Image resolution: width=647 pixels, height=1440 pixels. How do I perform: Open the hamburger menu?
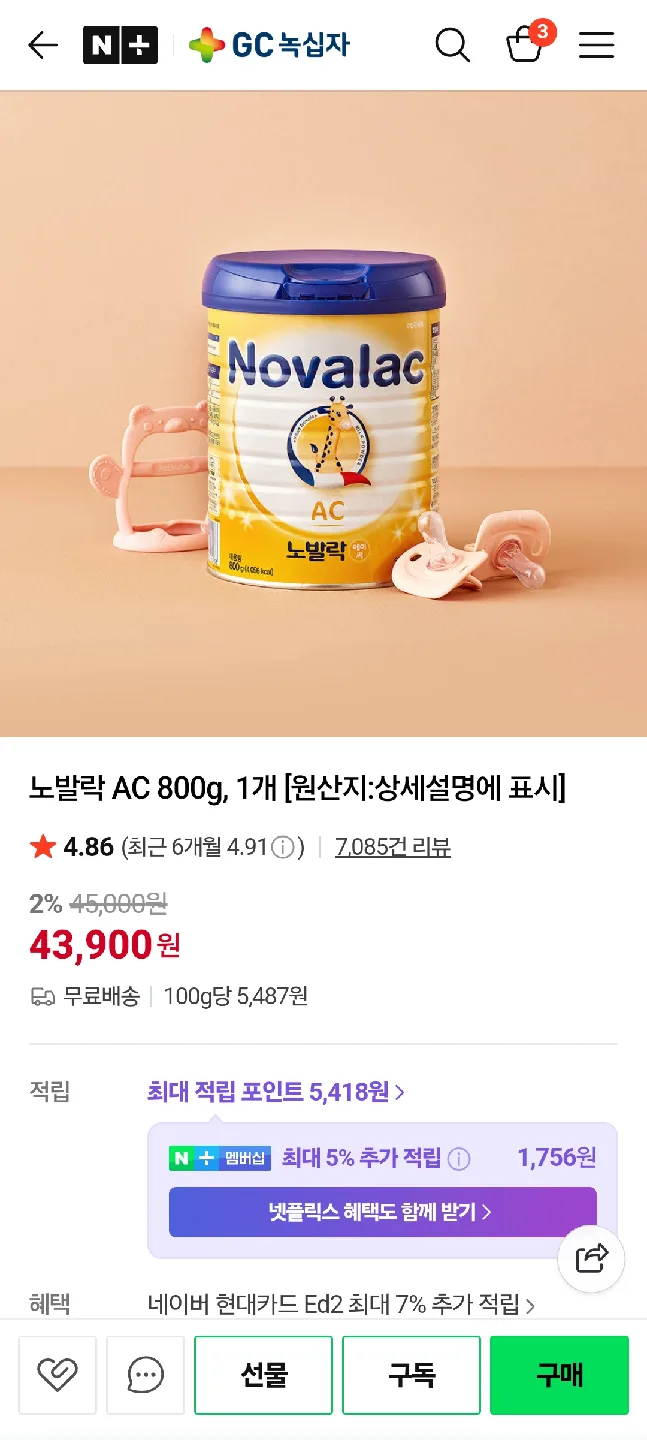point(596,45)
